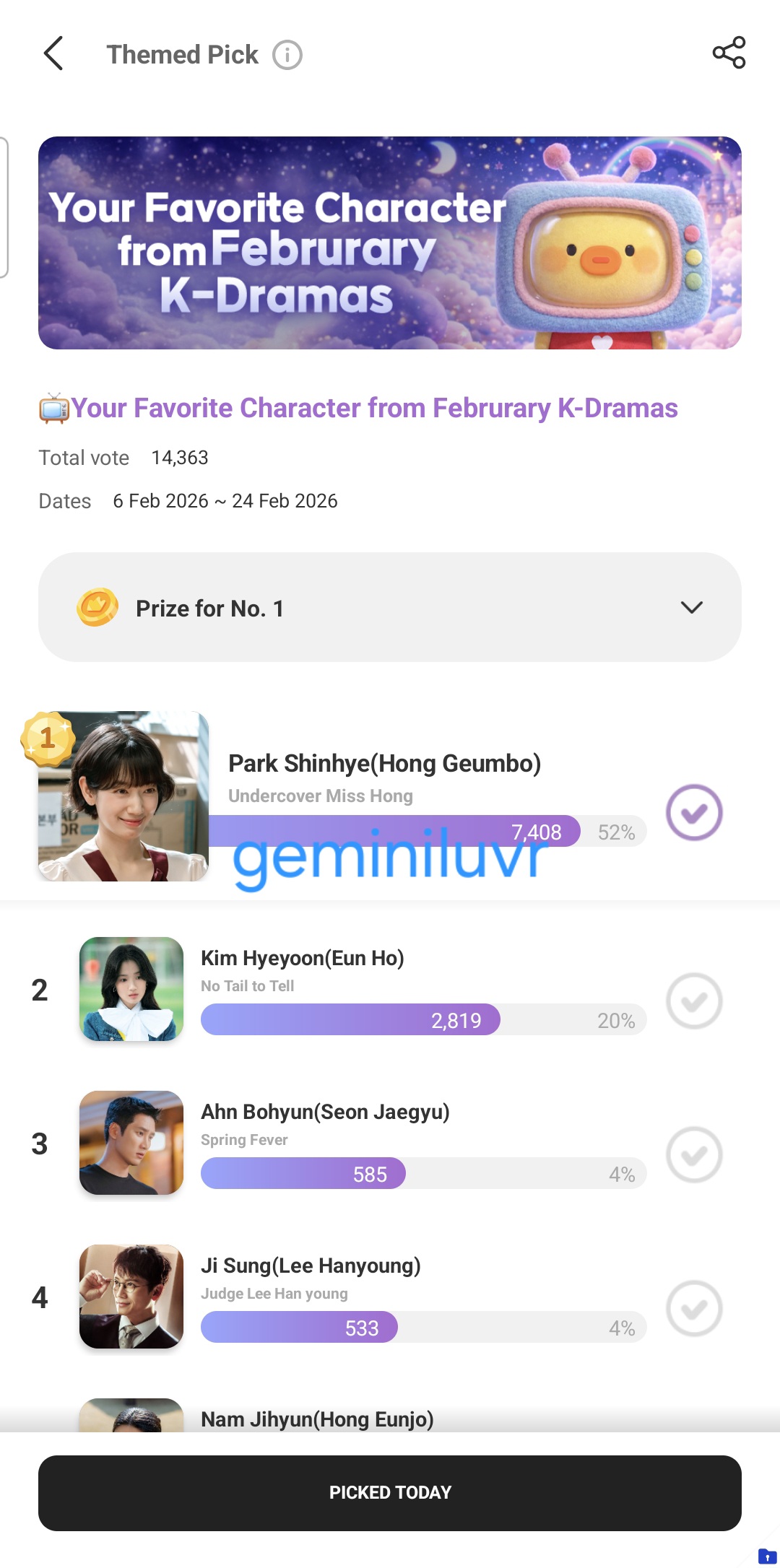This screenshot has width=780, height=1568.
Task: Check the vote circle for Ji Sung
Action: pos(694,1308)
